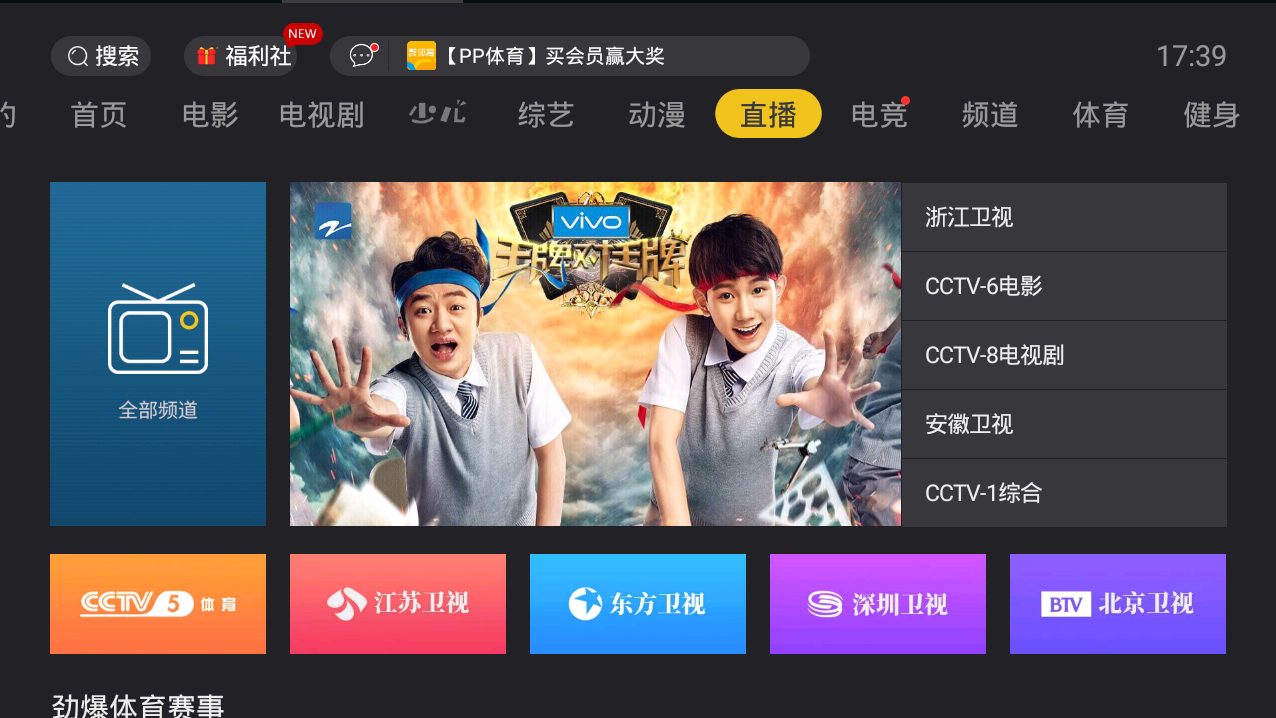1276x718 pixels.
Task: Go to the 动漫 tab
Action: [x=657, y=114]
